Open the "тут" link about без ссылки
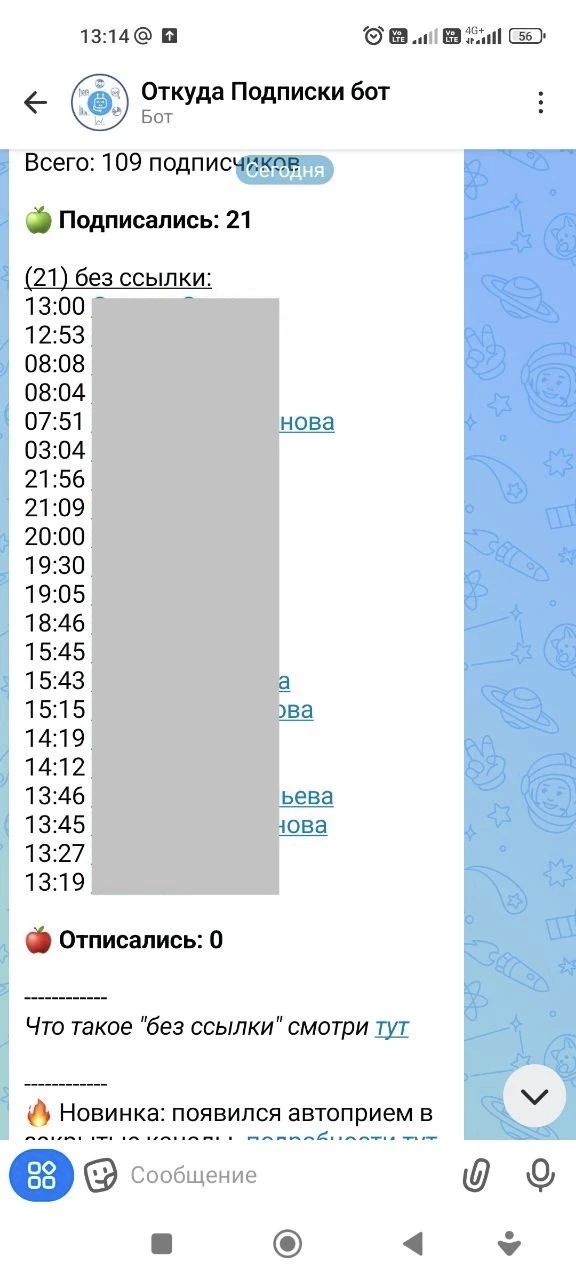This screenshot has height=1280, width=576. click(392, 1027)
